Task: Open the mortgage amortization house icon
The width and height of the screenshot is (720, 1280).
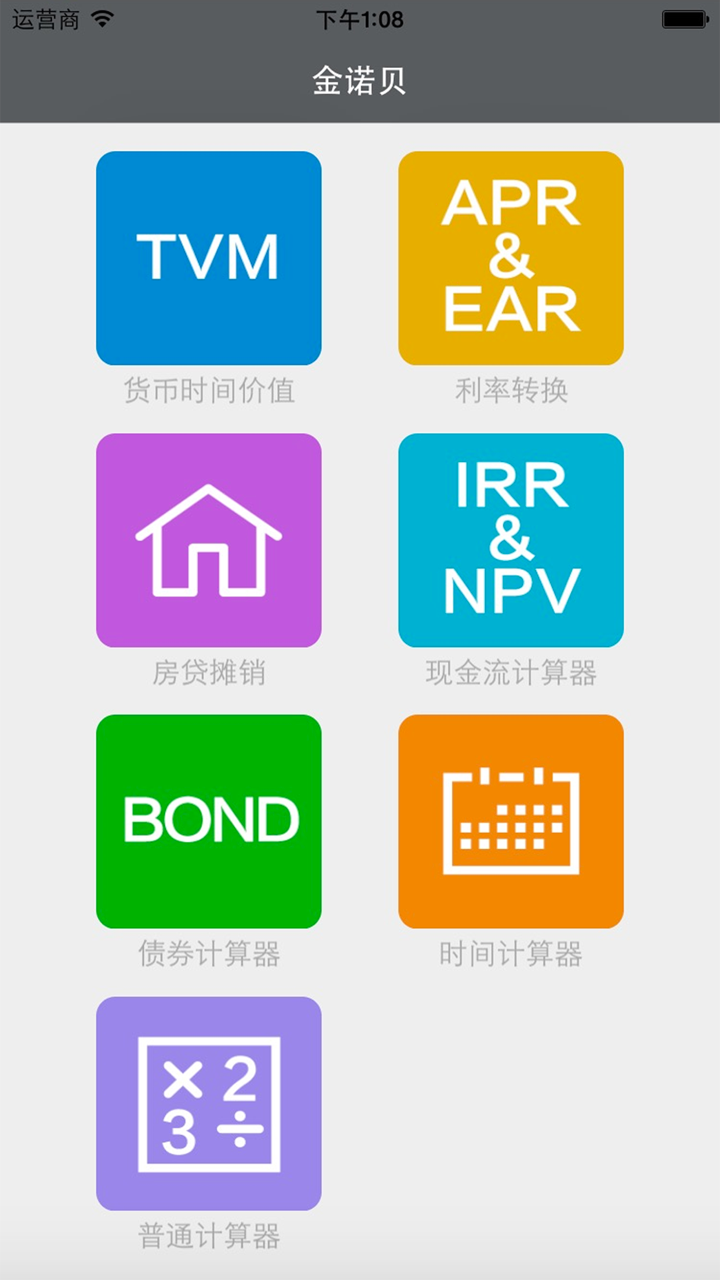Action: [208, 540]
